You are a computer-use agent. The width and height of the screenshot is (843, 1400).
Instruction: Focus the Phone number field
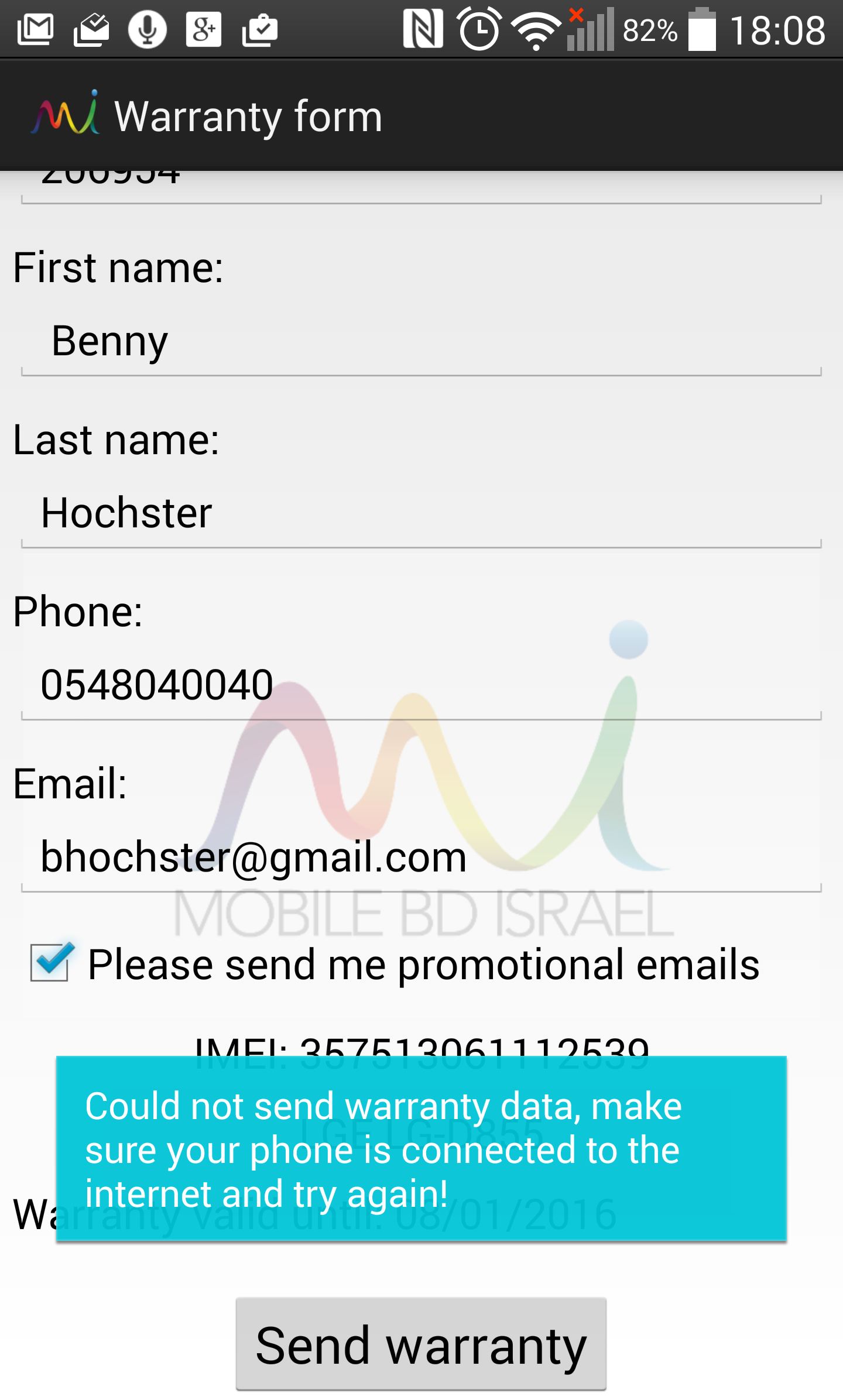click(420, 685)
